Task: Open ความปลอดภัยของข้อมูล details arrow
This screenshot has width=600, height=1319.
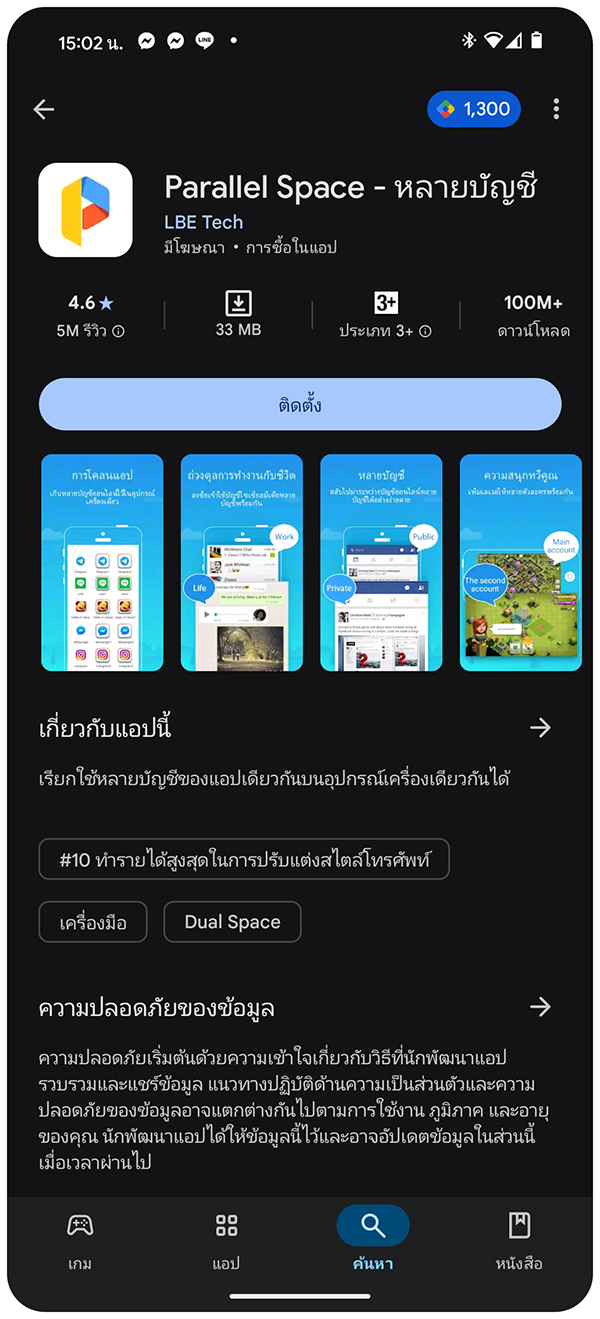Action: point(540,1007)
